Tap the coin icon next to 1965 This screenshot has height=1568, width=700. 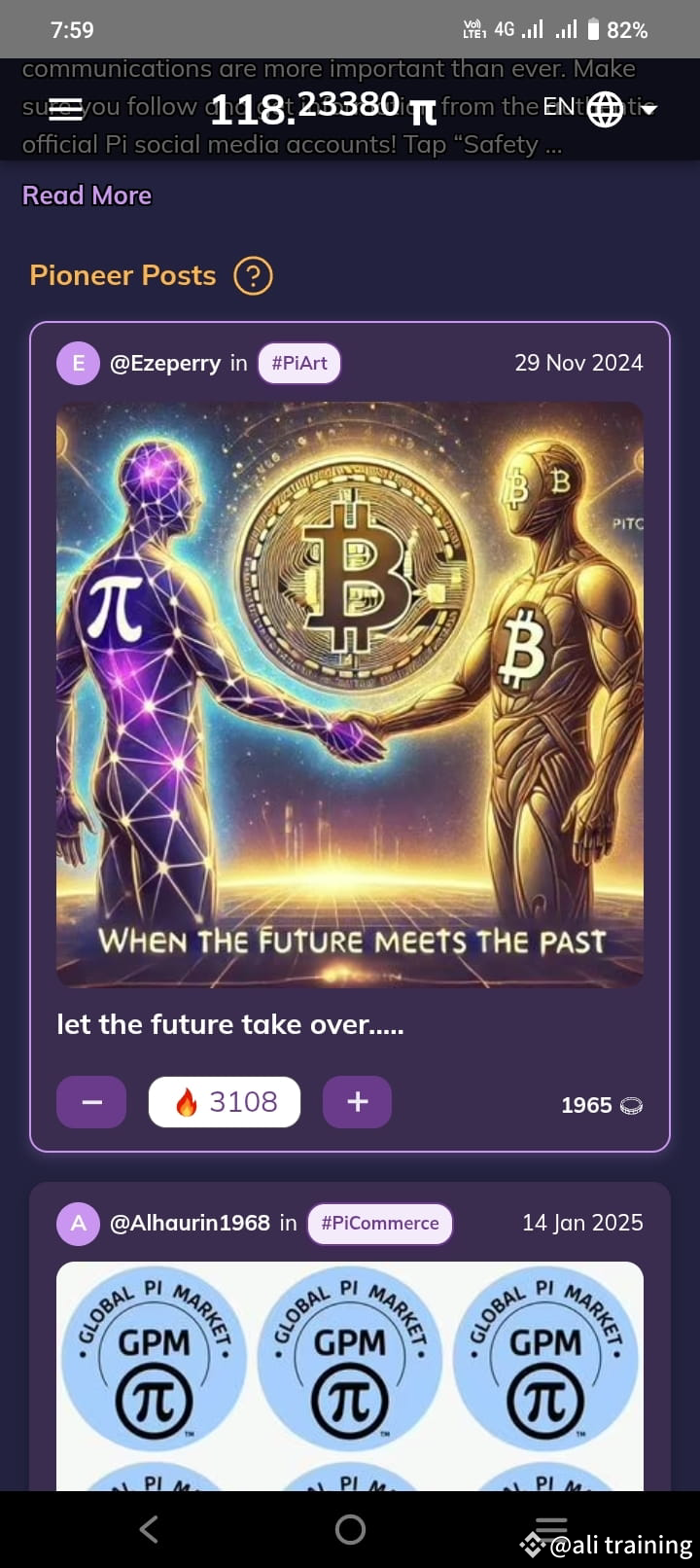coord(632,1105)
